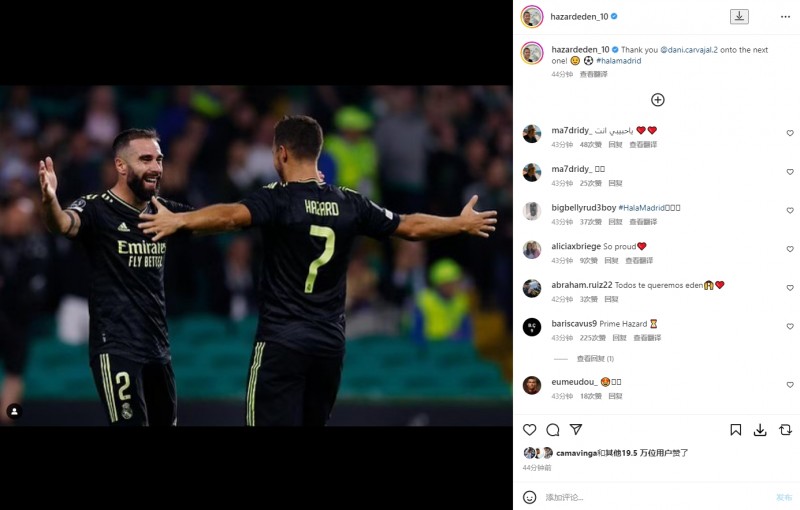Like the comment by aliciaxbriege

(x=789, y=249)
